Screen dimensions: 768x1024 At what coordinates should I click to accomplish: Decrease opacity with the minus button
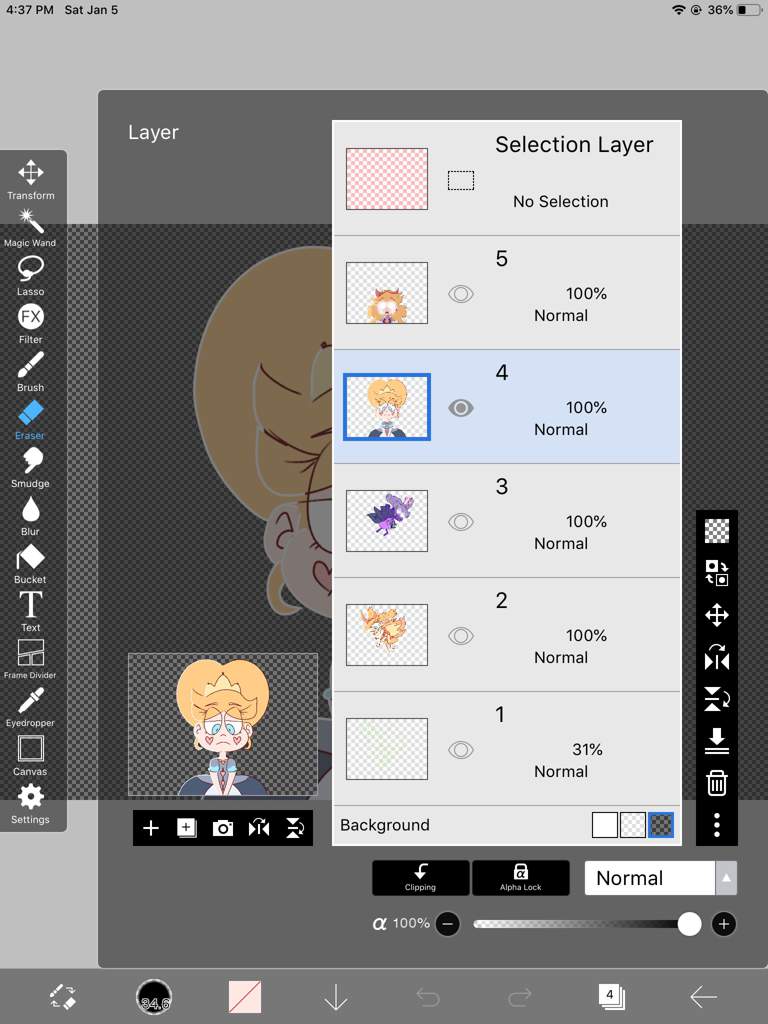click(448, 924)
